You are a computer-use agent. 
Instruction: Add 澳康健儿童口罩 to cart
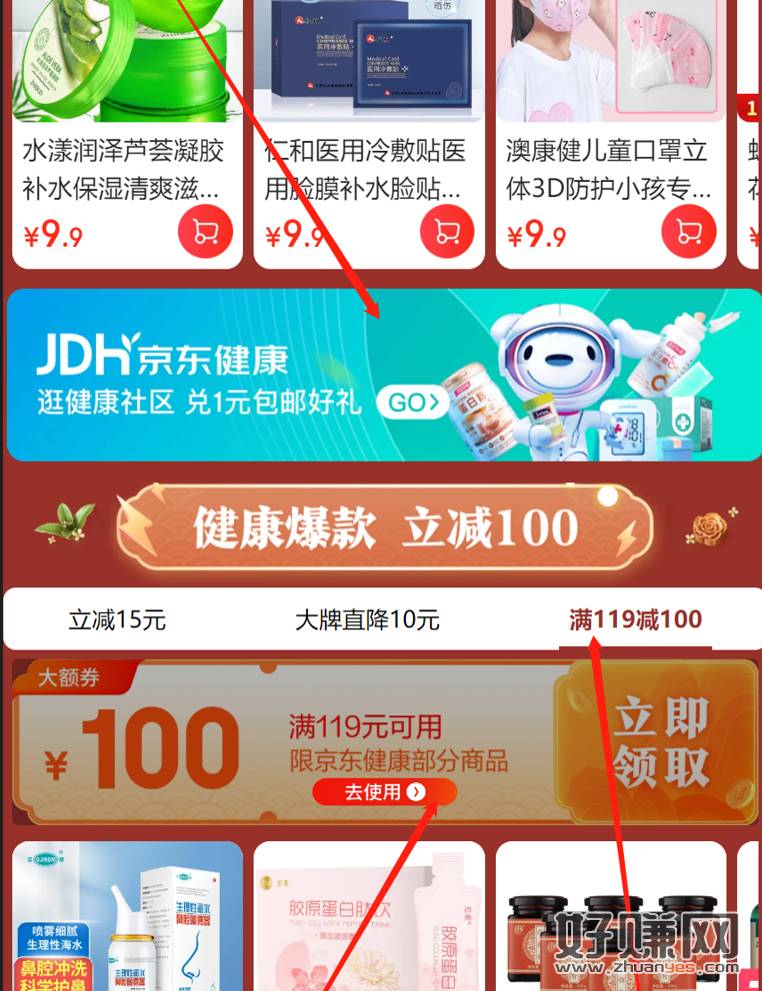coord(690,232)
